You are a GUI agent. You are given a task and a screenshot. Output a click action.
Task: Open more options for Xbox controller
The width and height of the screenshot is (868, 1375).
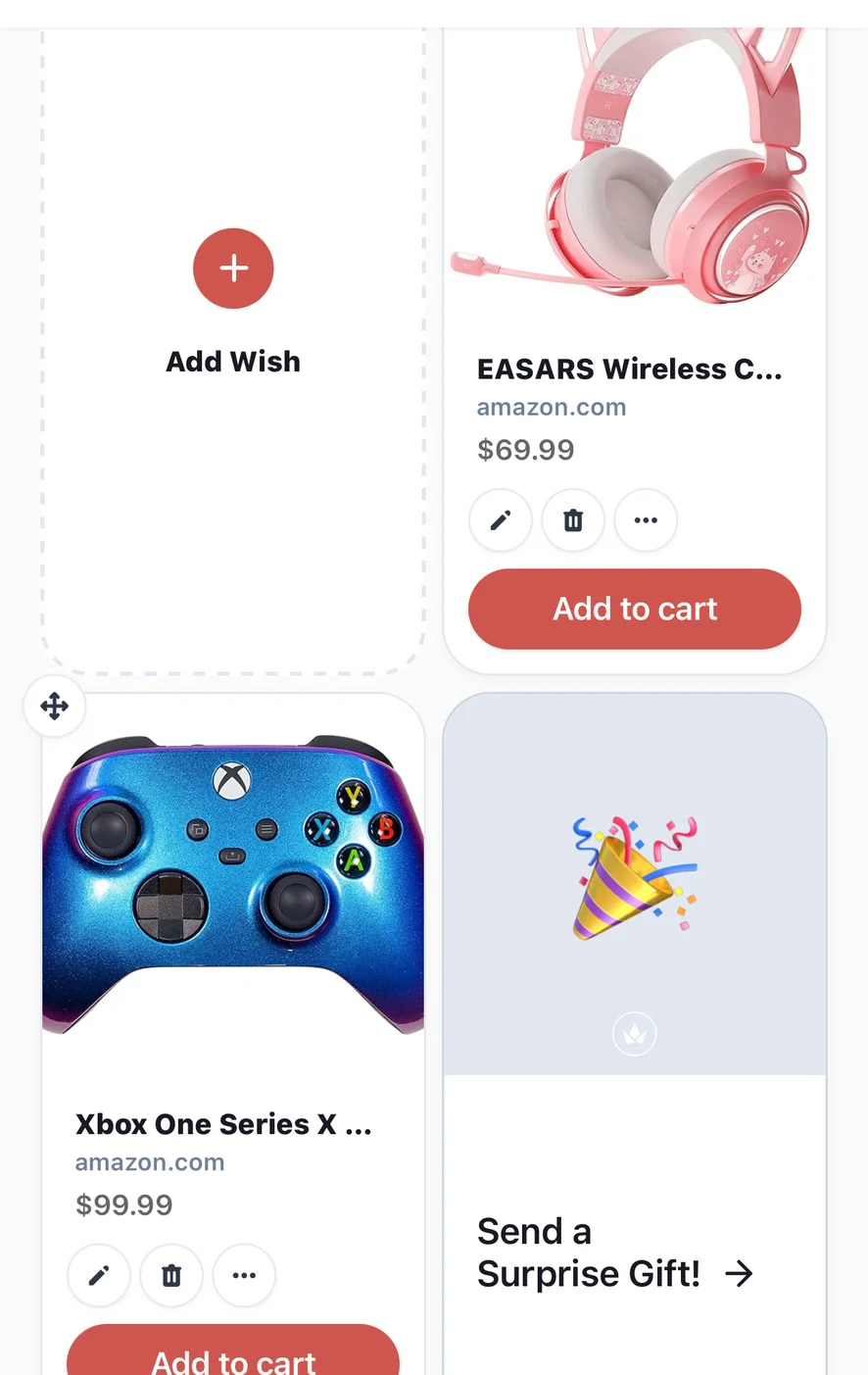click(244, 1275)
